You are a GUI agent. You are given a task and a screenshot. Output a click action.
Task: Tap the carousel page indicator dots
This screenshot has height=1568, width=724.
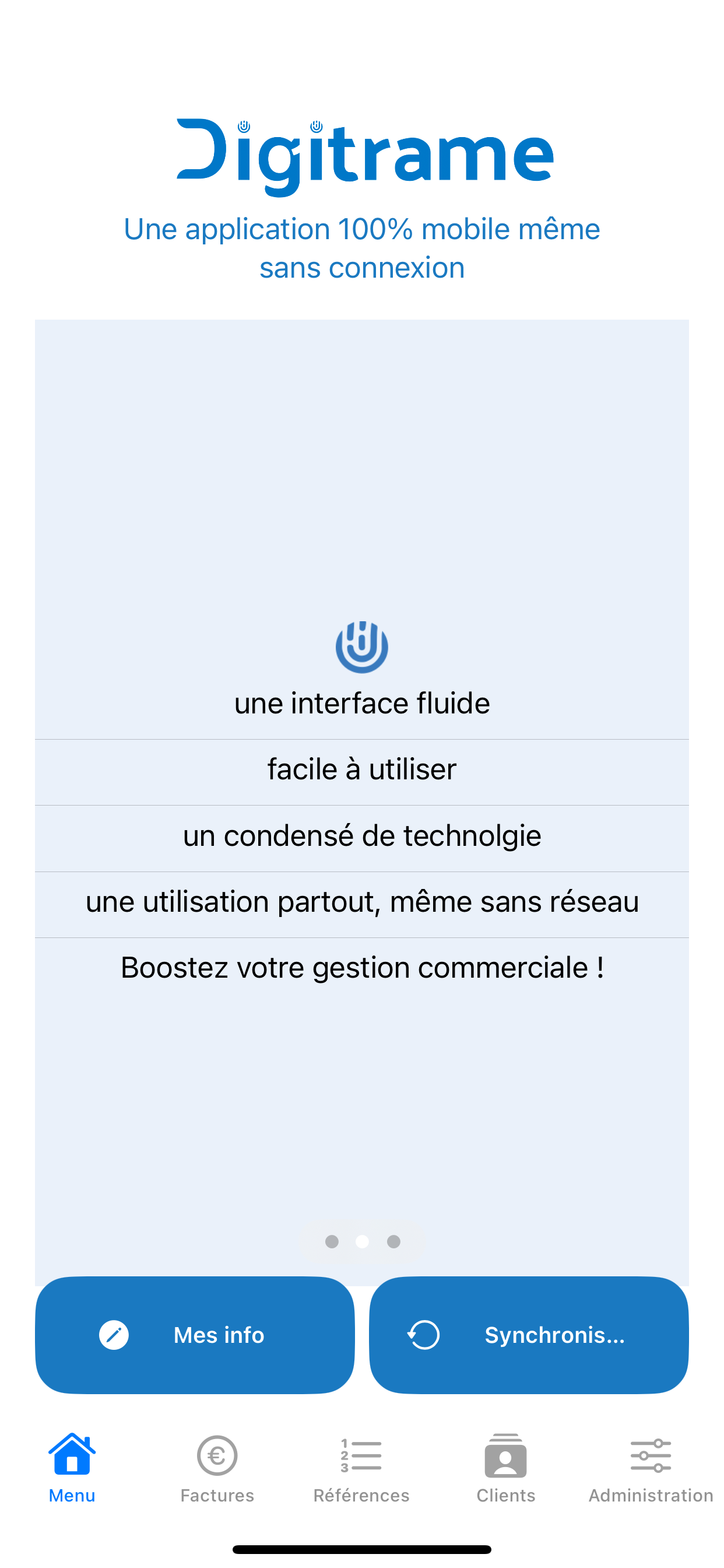pos(362,1241)
